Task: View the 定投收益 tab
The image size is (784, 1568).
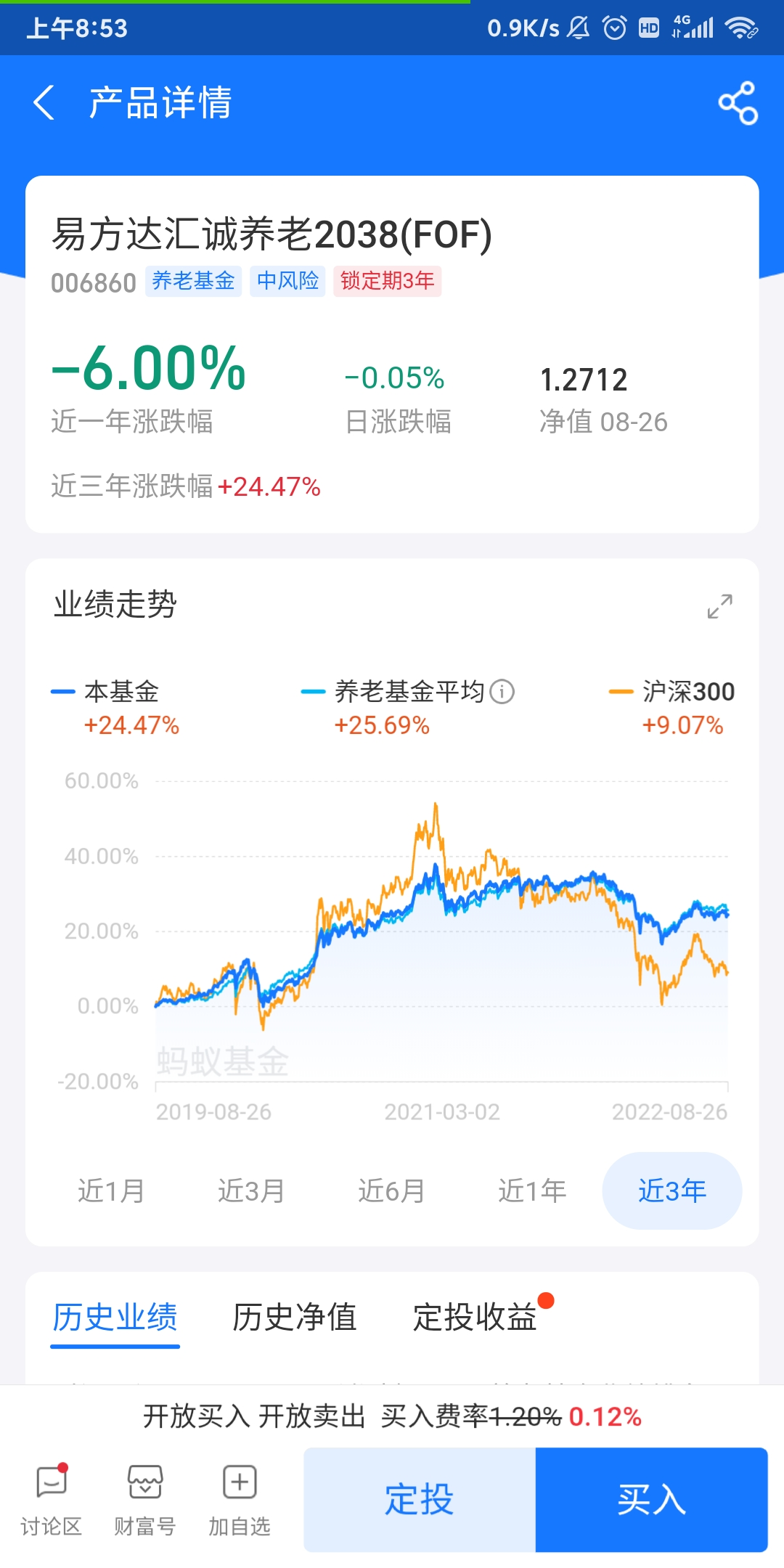Action: pos(475,1317)
